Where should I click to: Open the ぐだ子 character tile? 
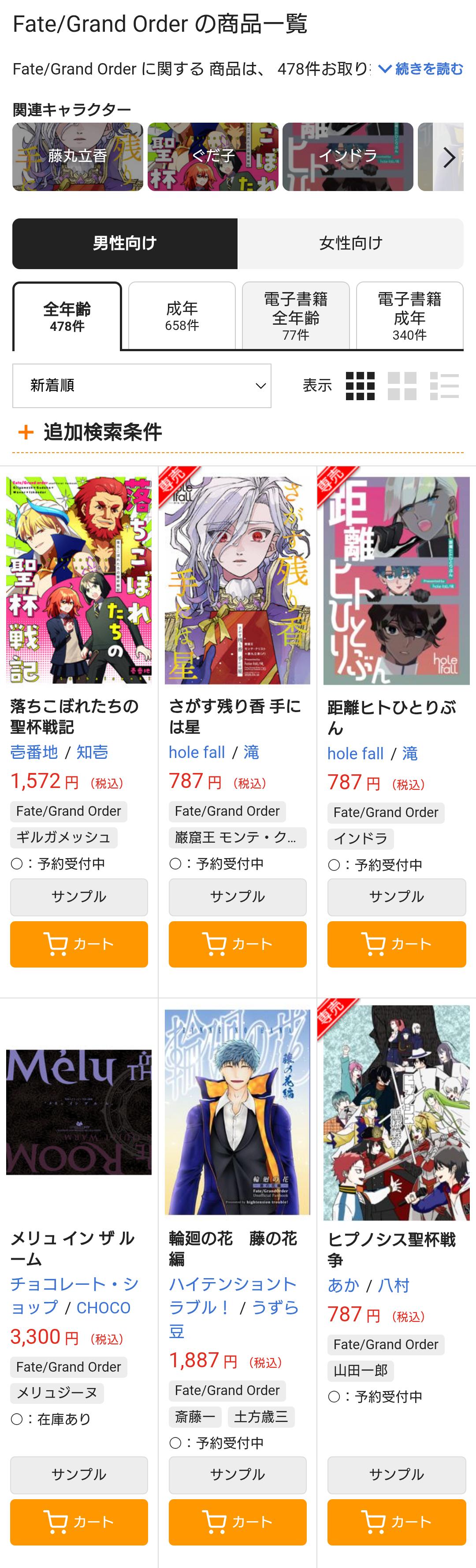tap(213, 157)
